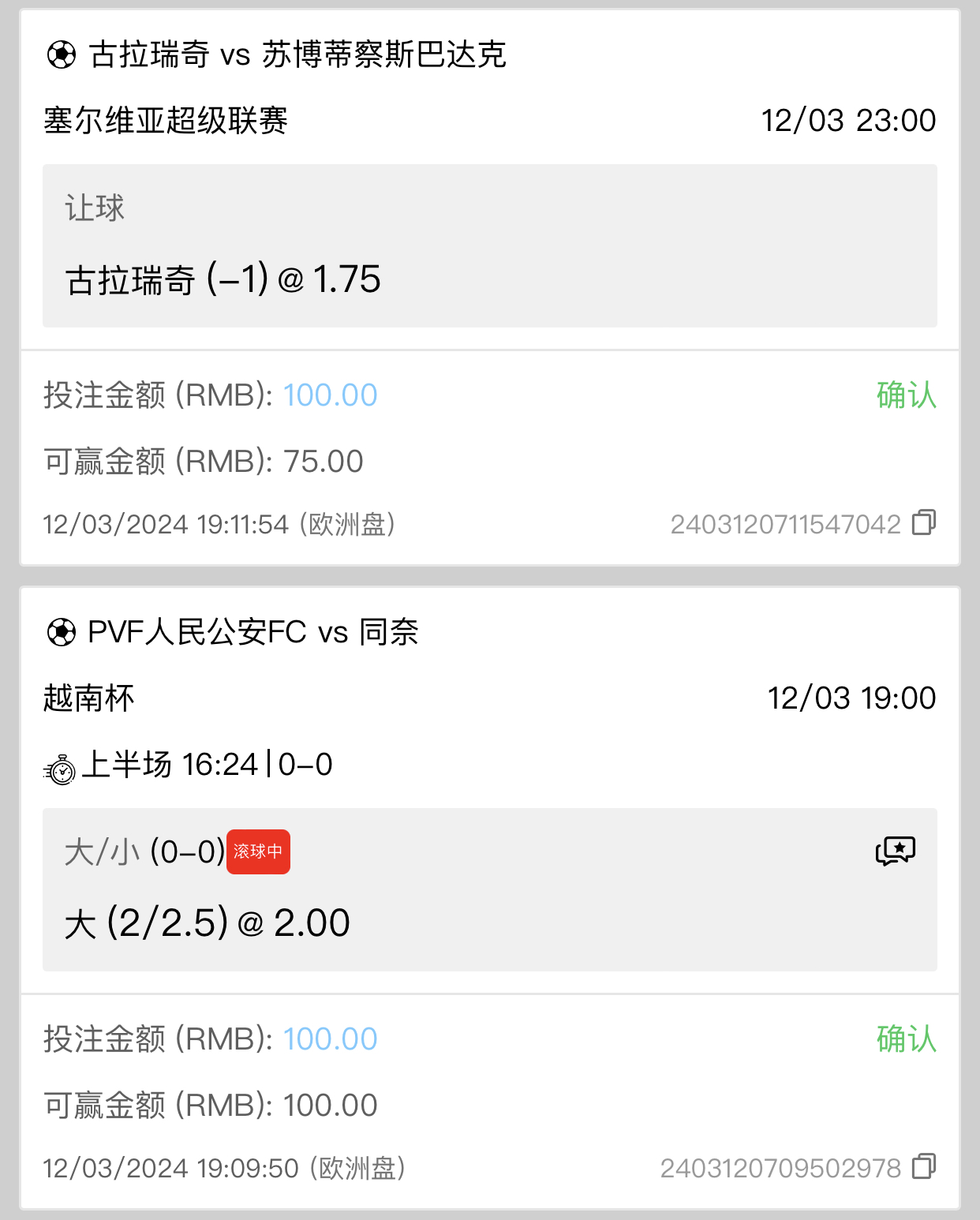Image resolution: width=980 pixels, height=1220 pixels.
Task: Open the 古拉瑞奇 vs 苏博蒂察斯巴达克 bet card
Action: [x=298, y=55]
